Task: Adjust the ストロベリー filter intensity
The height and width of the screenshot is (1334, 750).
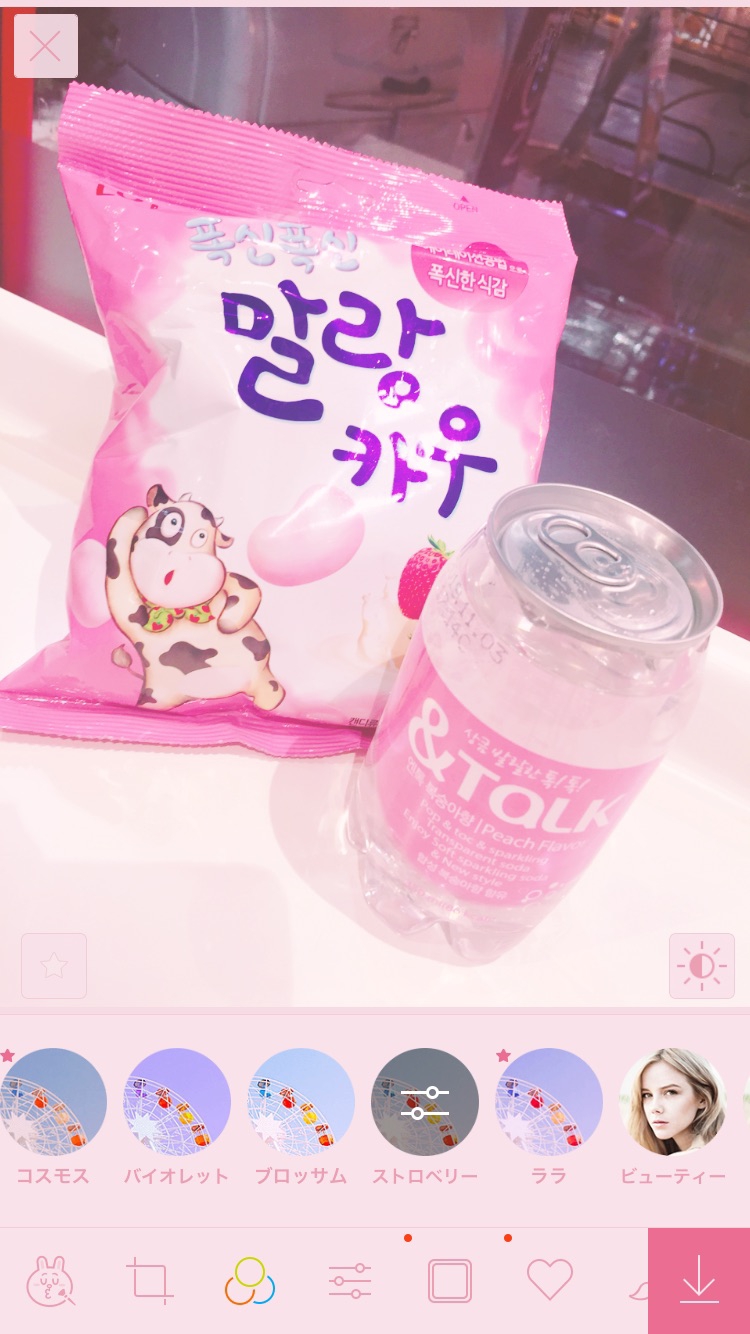Action: pos(425,1101)
